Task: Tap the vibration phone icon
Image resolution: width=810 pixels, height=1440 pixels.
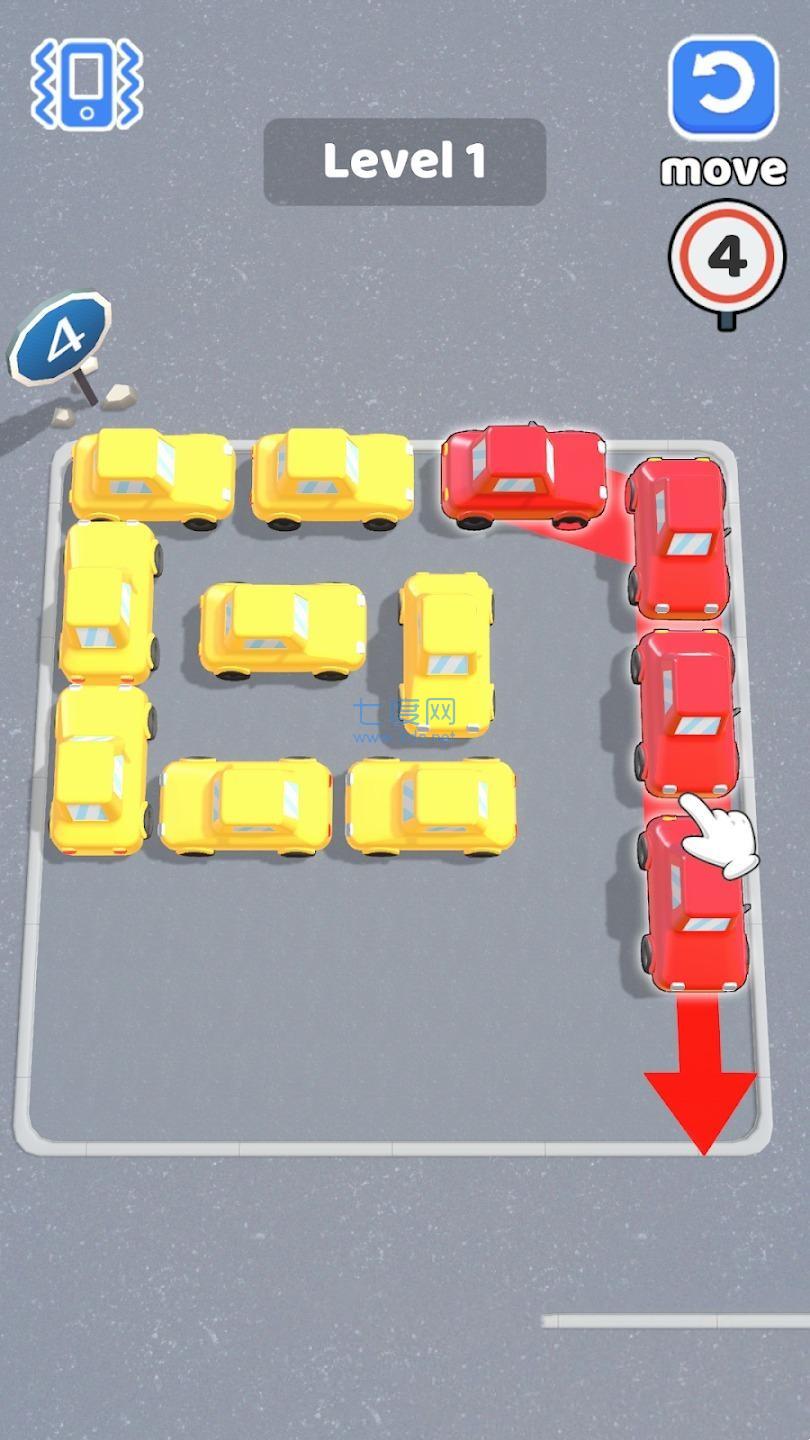Action: point(88,85)
